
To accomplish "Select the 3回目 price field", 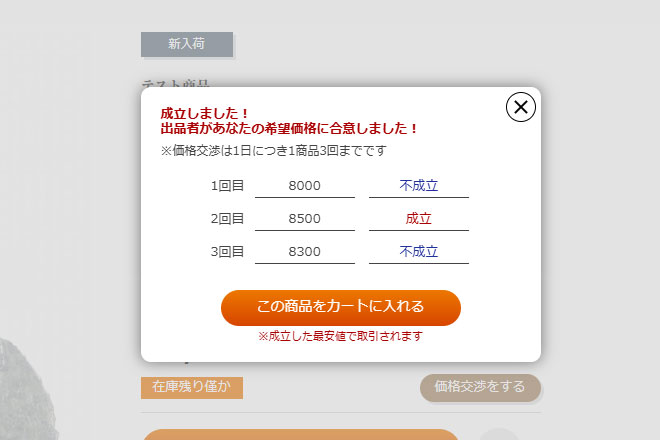I will tap(304, 252).
